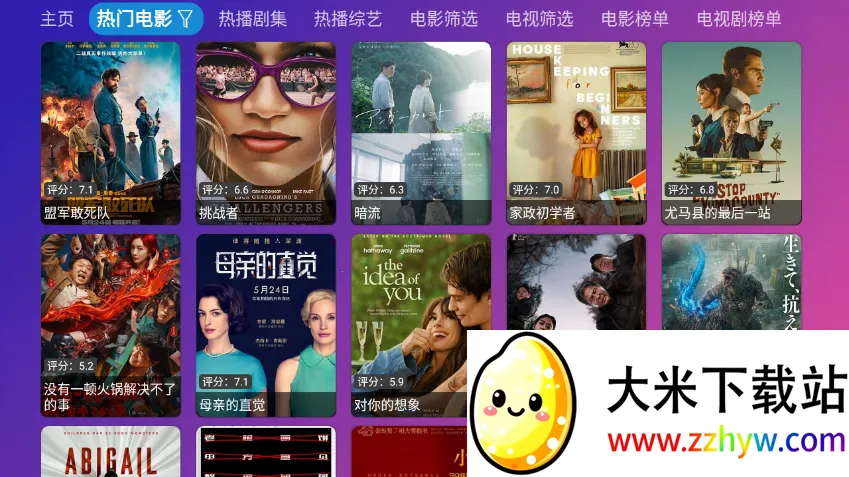Switch to the 热播剧集 tab

click(252, 19)
